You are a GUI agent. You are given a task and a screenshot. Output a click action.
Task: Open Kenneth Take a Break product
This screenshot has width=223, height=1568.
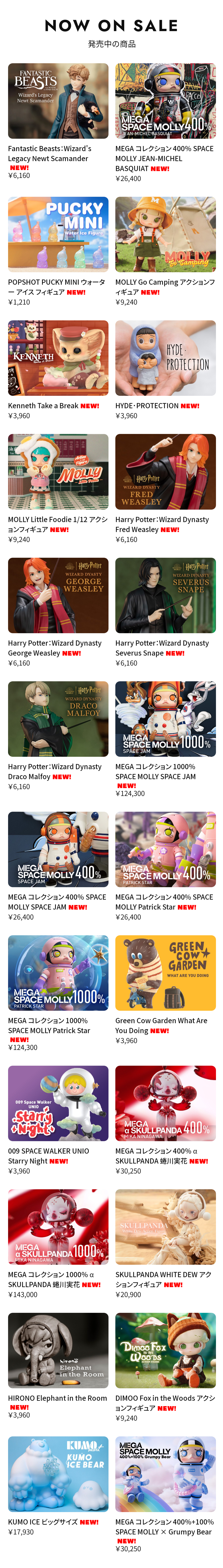point(58,358)
